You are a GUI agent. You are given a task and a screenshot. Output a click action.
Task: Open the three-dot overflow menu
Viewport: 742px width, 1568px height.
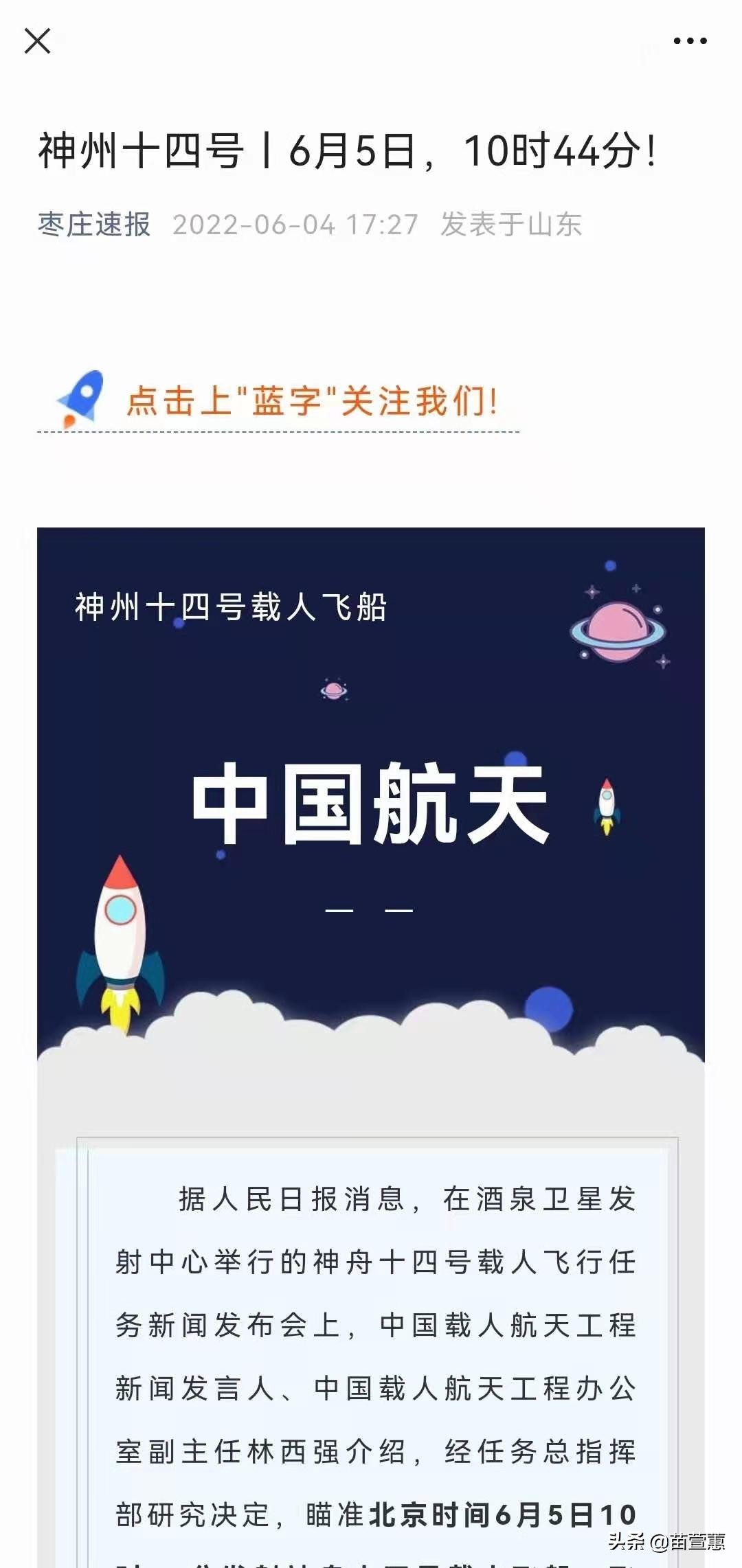[x=690, y=41]
